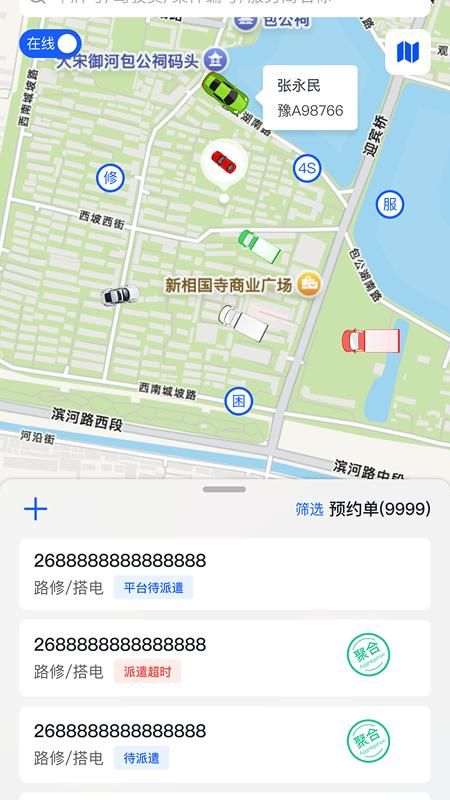Add a new order with plus icon
The width and height of the screenshot is (450, 800).
36,509
